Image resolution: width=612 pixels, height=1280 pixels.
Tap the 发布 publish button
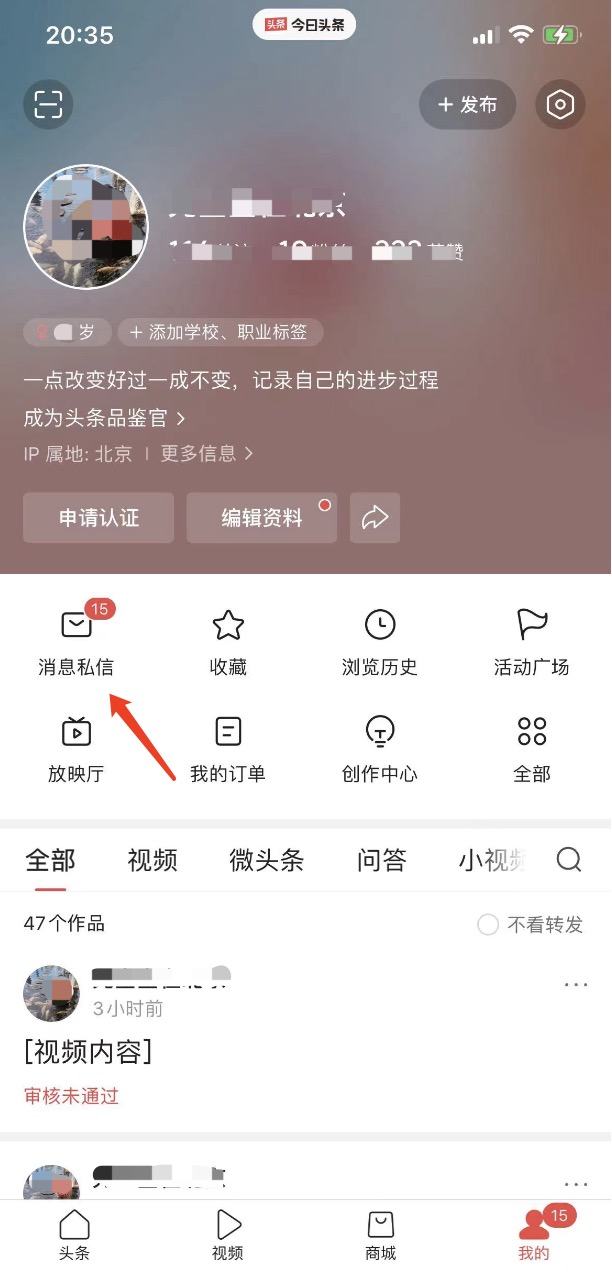(467, 105)
